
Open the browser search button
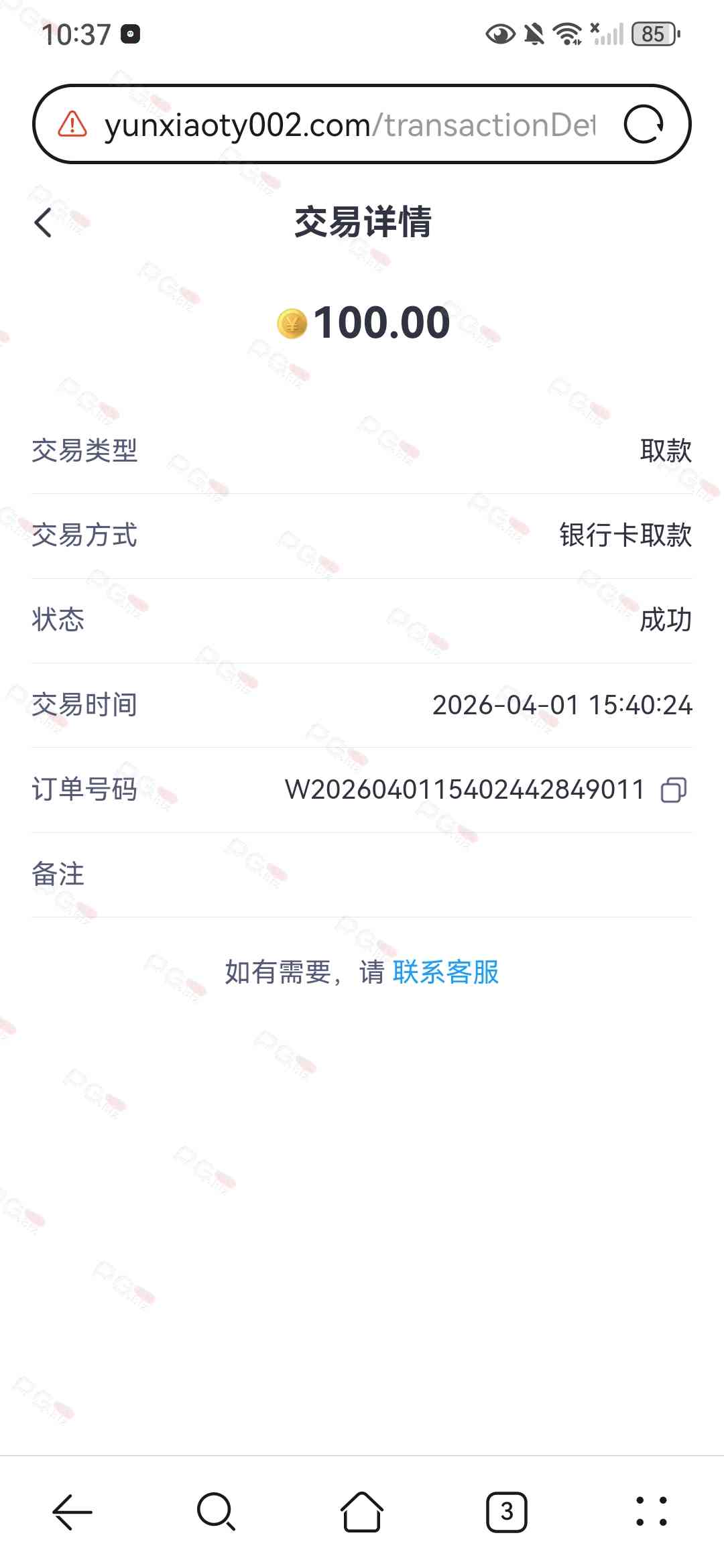(216, 1512)
